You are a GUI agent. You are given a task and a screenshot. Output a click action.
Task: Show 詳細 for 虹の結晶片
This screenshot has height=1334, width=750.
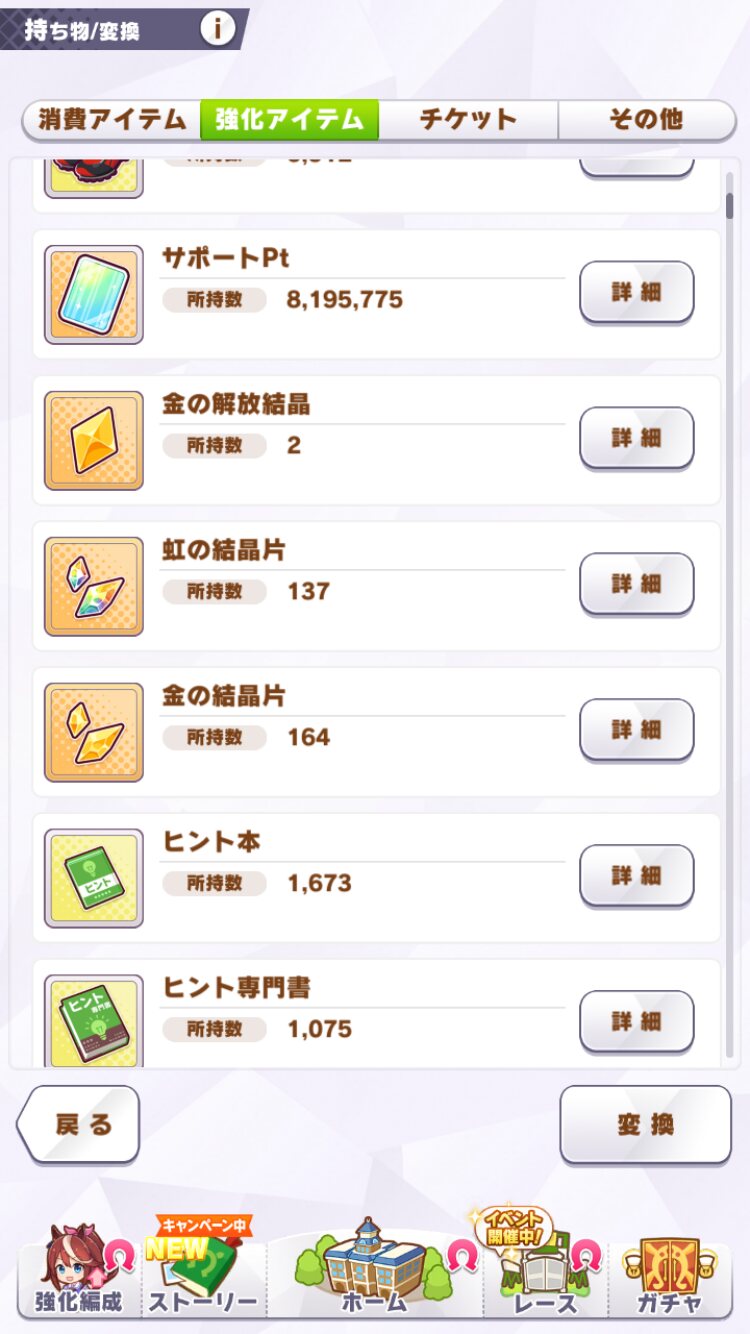coord(637,584)
